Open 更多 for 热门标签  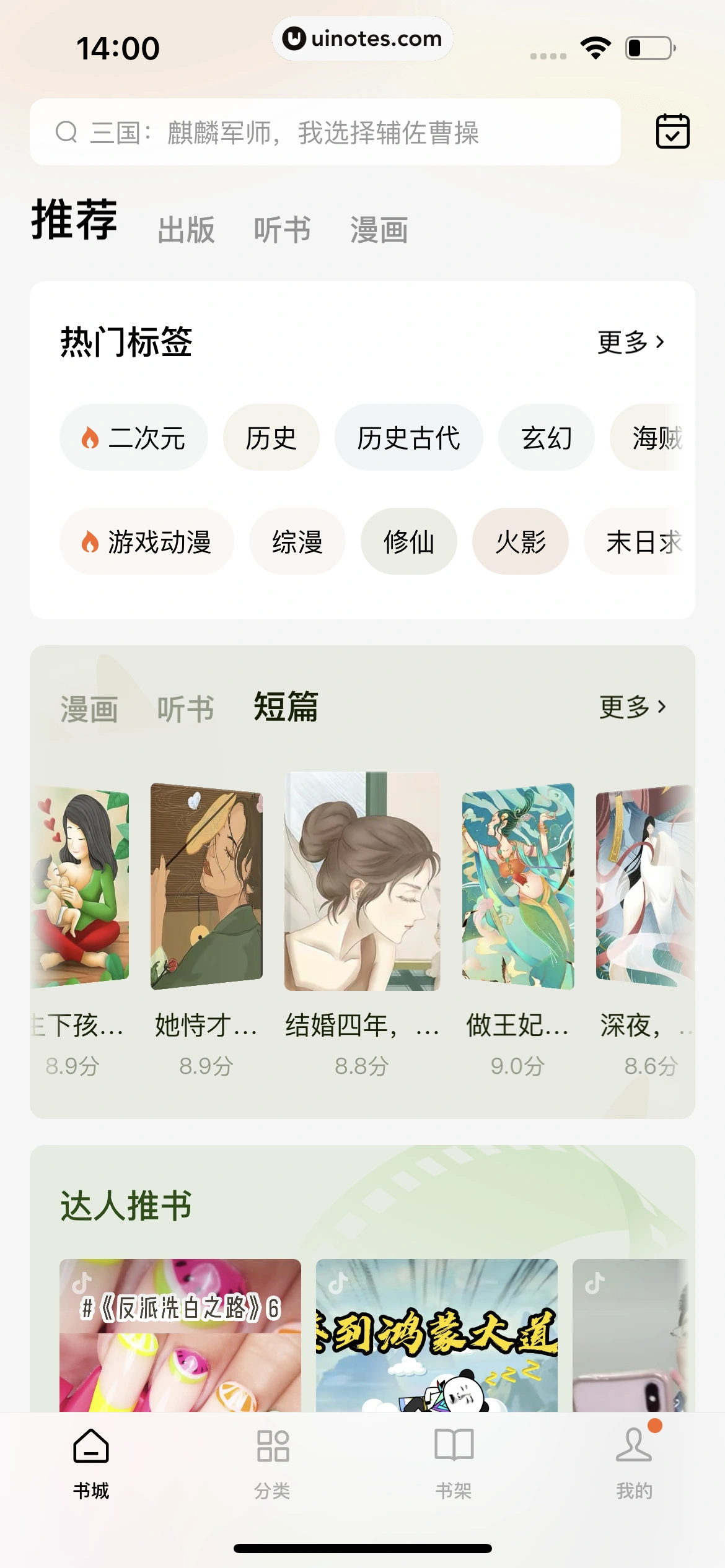click(x=630, y=342)
